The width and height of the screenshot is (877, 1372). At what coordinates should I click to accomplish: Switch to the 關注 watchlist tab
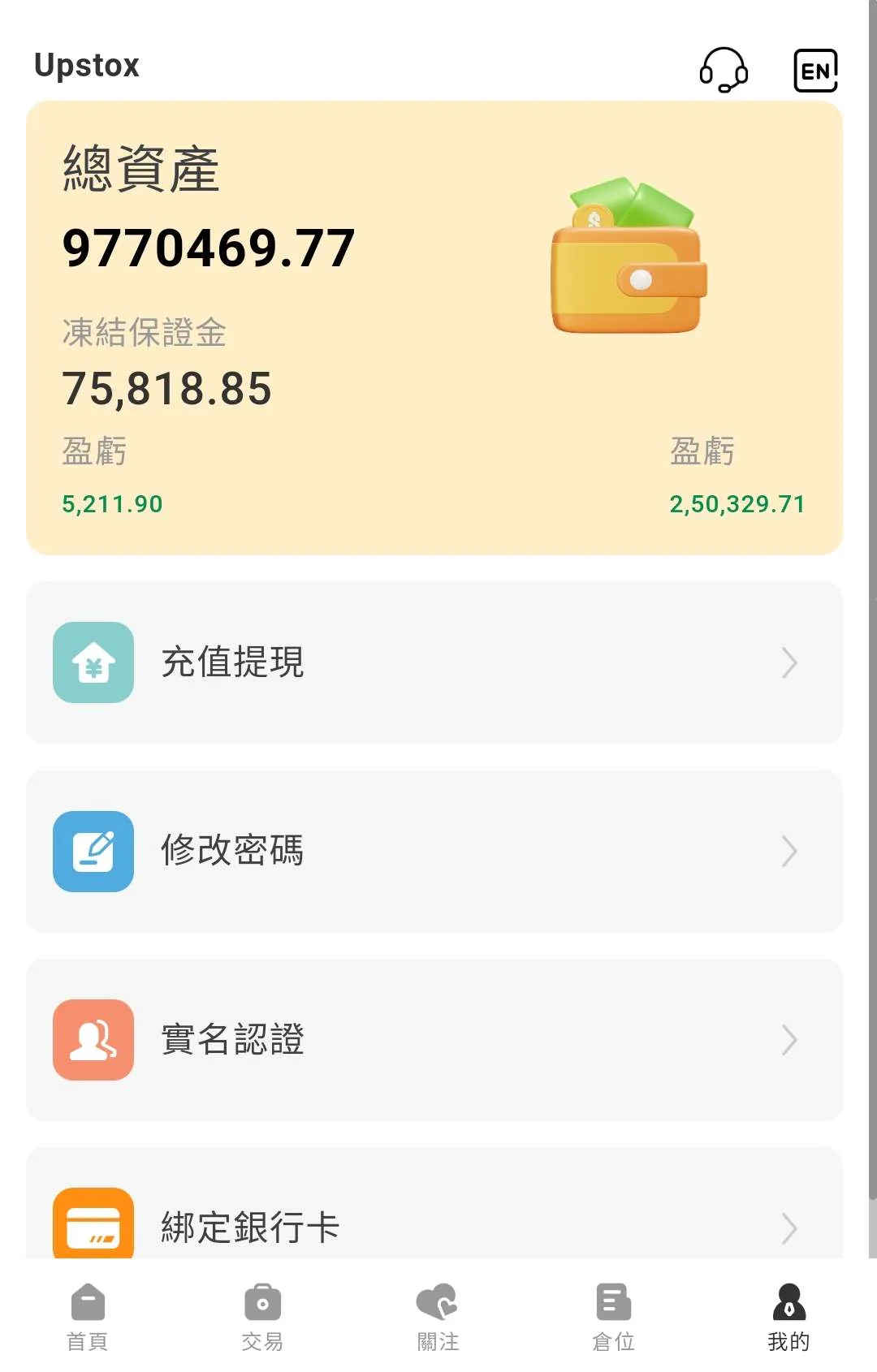point(438,1317)
